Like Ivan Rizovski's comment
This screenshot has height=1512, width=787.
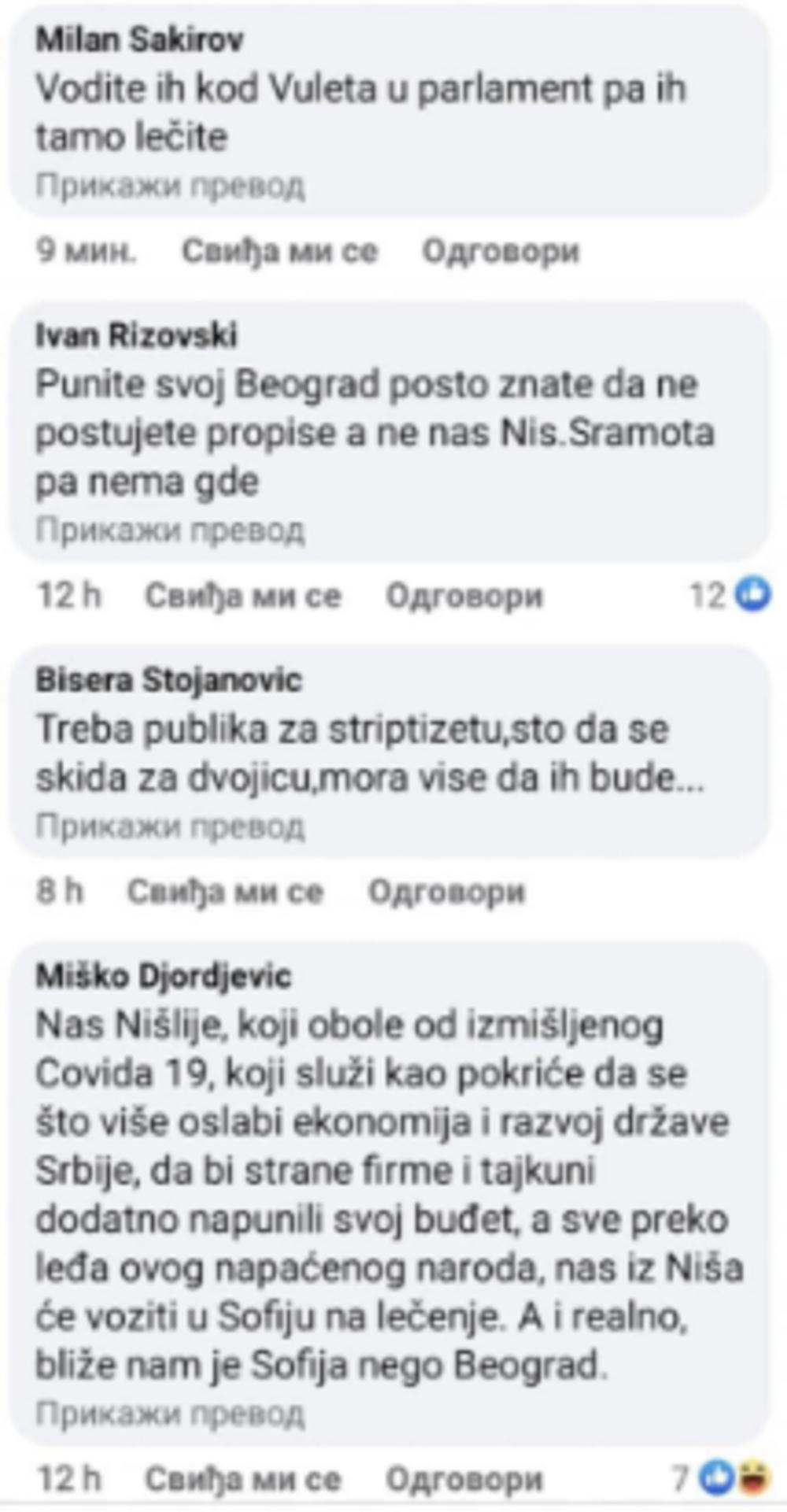click(242, 596)
